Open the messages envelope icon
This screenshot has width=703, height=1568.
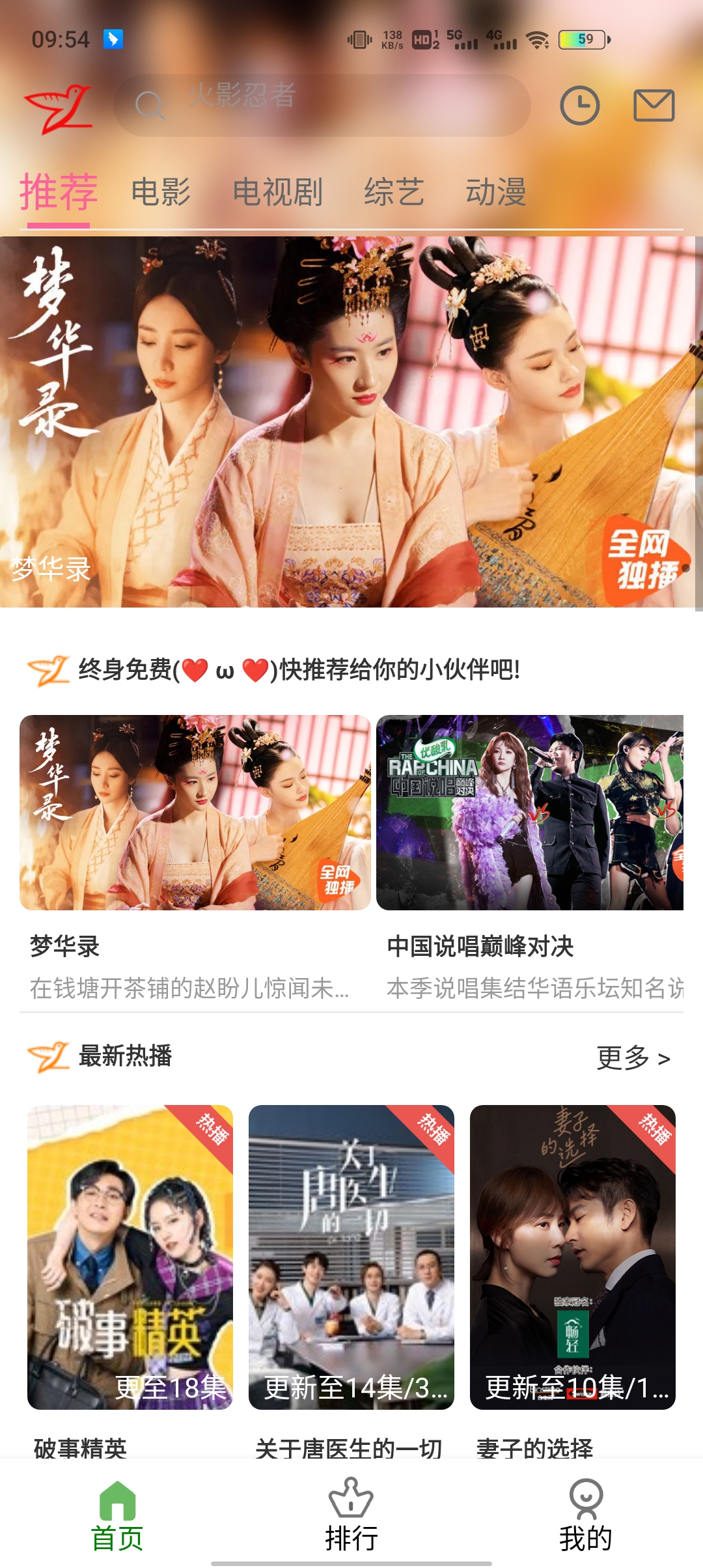click(x=654, y=105)
